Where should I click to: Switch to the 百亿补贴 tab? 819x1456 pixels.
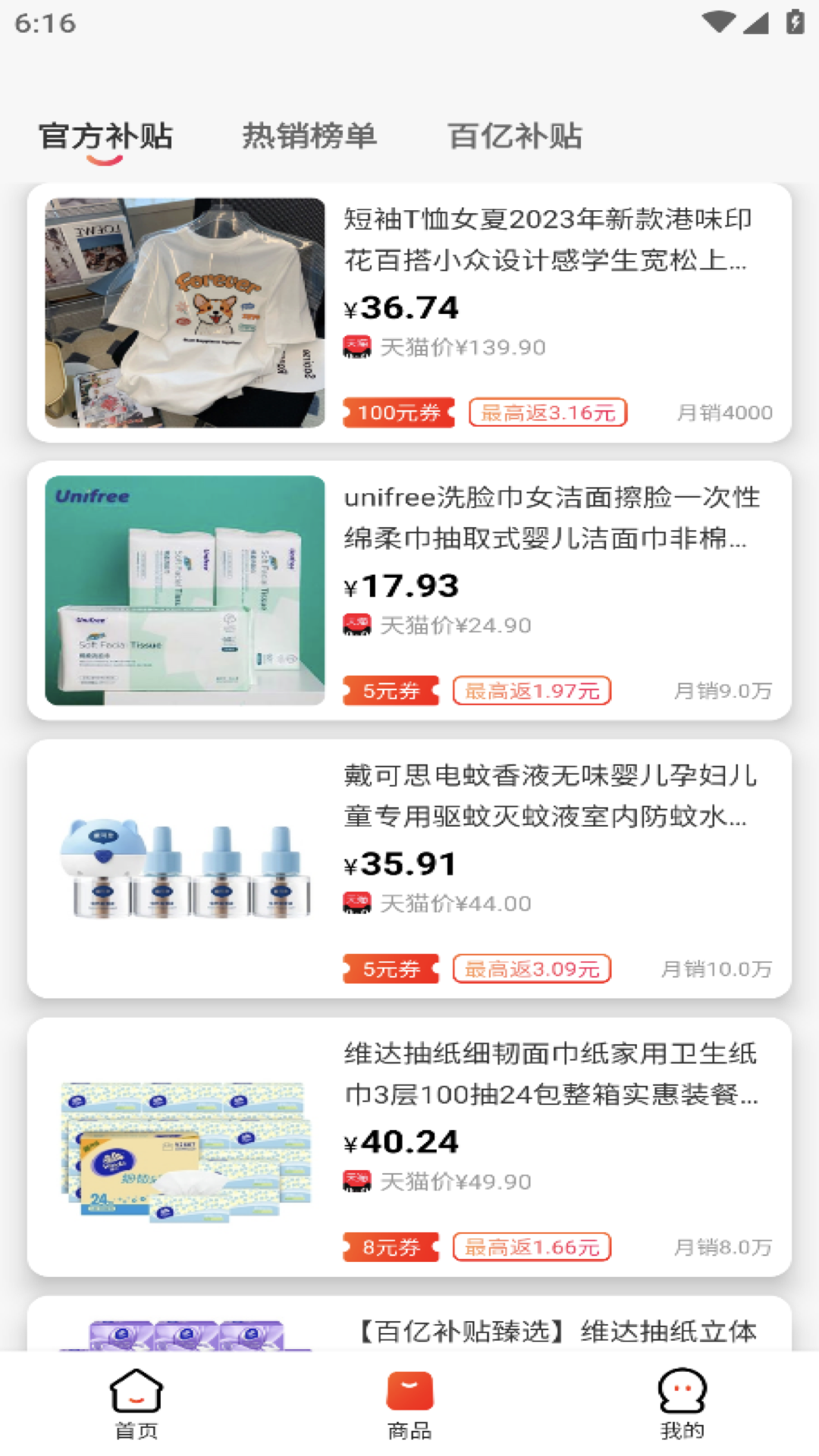(x=516, y=136)
